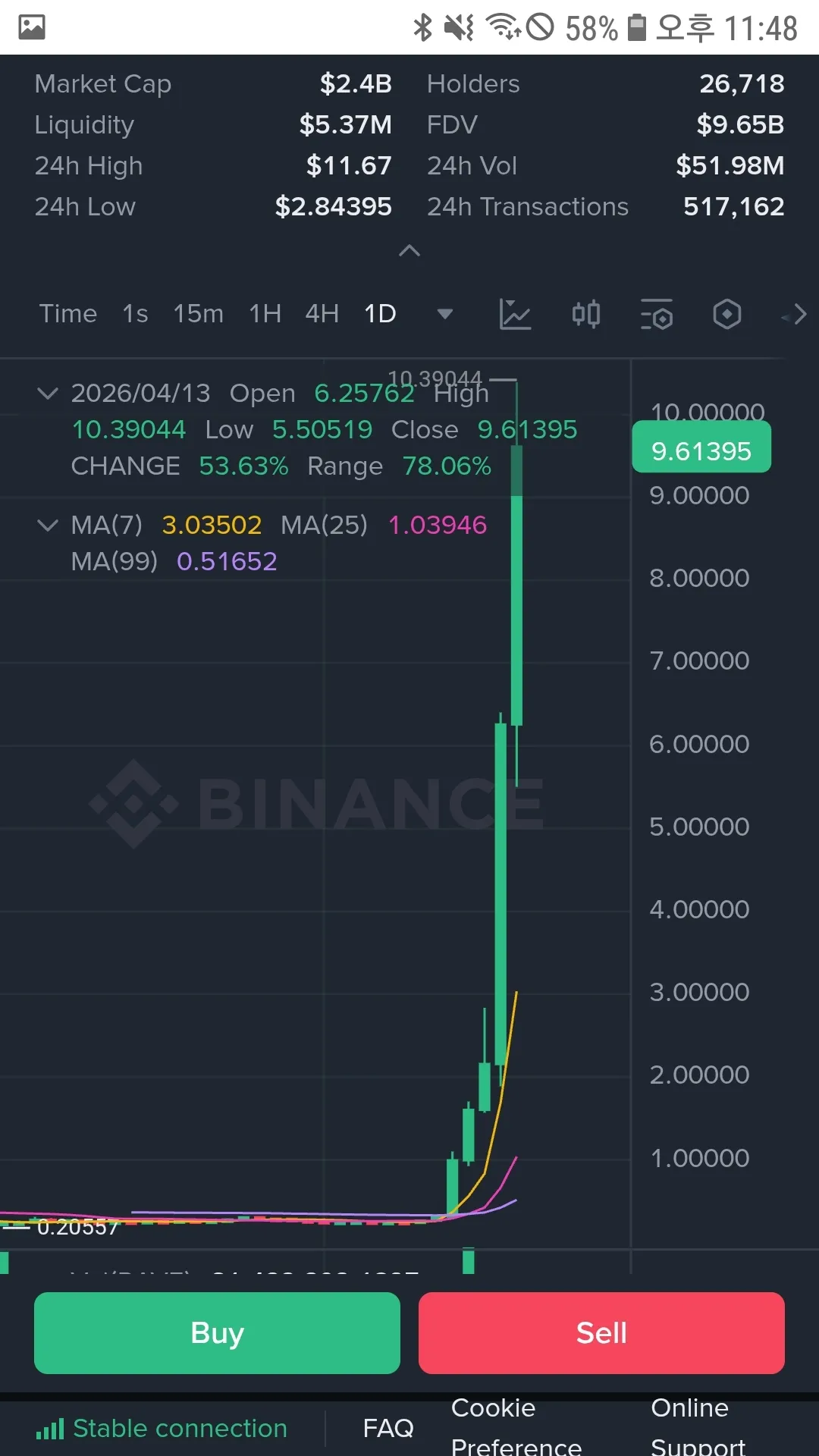Open chart display settings icon
The height and width of the screenshot is (1456, 819).
click(657, 314)
